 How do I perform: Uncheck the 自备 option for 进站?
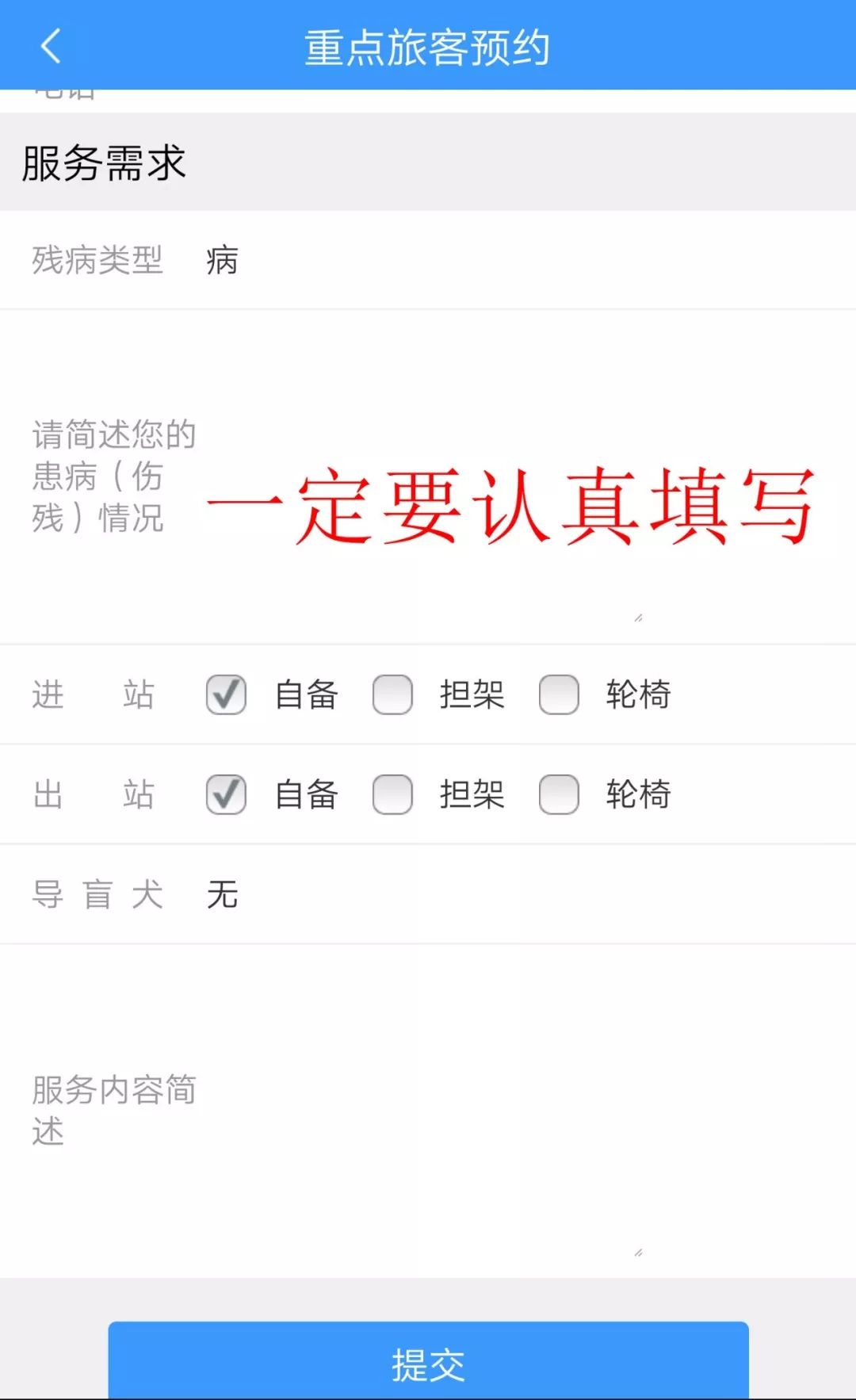point(225,695)
